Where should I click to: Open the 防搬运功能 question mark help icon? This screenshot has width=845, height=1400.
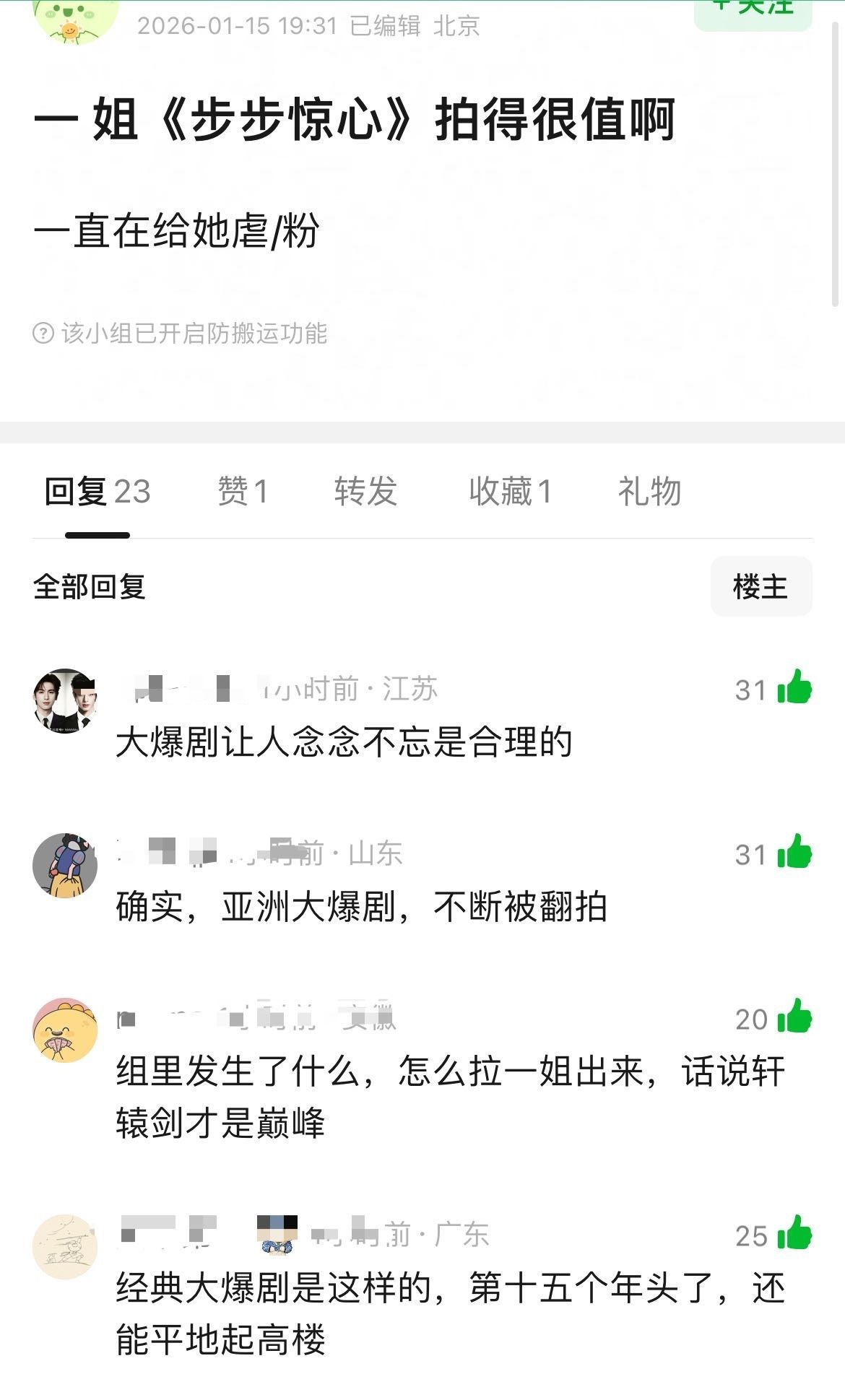coord(43,334)
